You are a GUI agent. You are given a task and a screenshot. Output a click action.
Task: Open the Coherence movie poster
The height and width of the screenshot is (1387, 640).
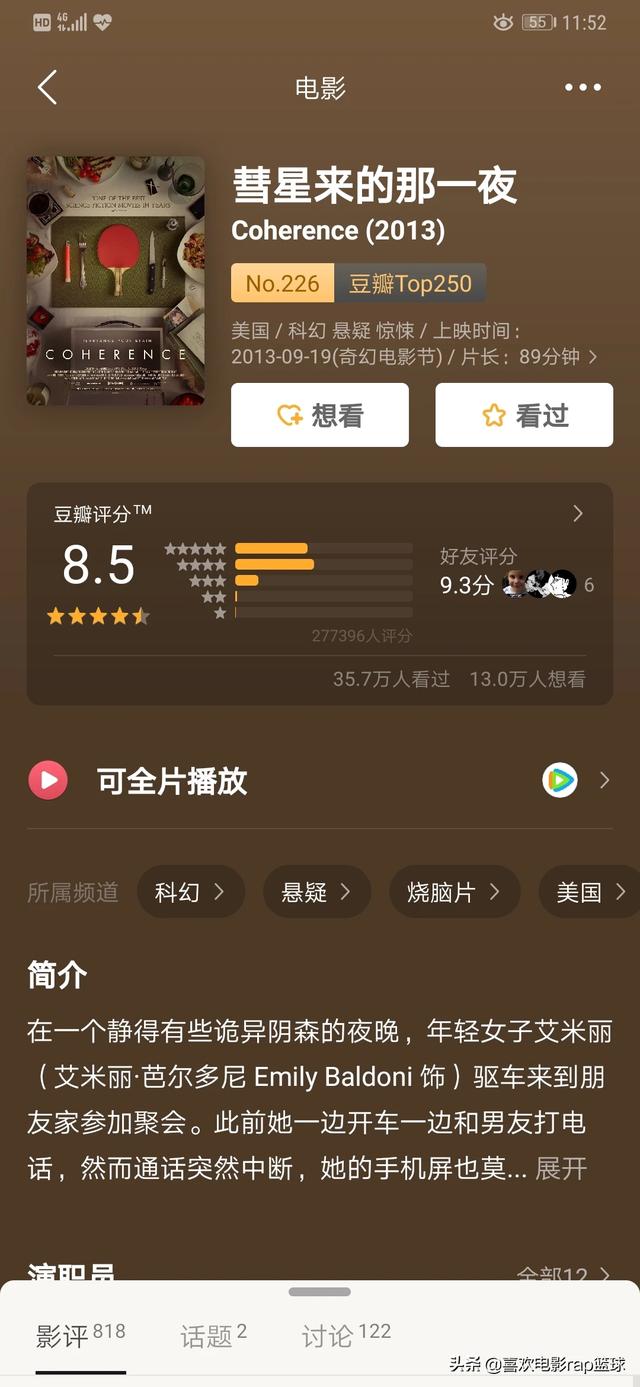point(116,281)
